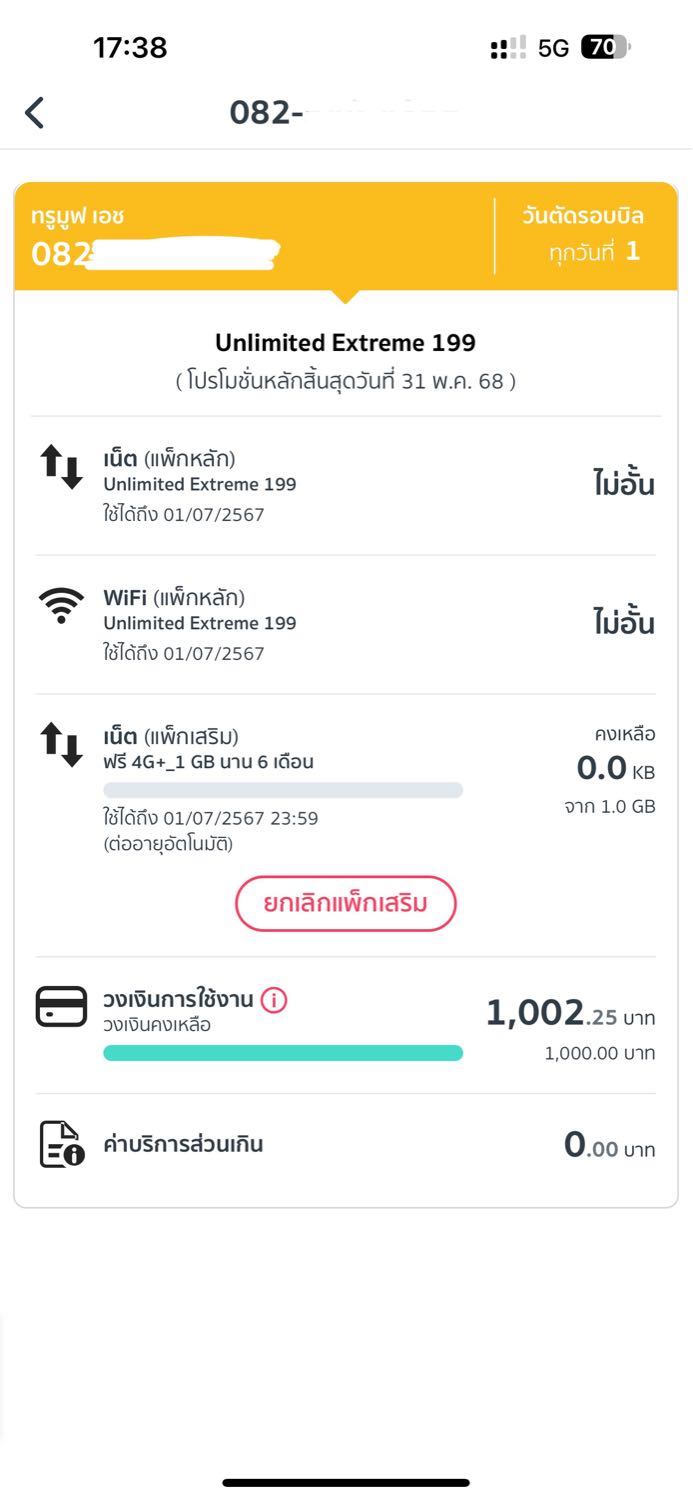Tap the ยกเลิกแพ็กเสริม cancel add-on button

[x=345, y=904]
